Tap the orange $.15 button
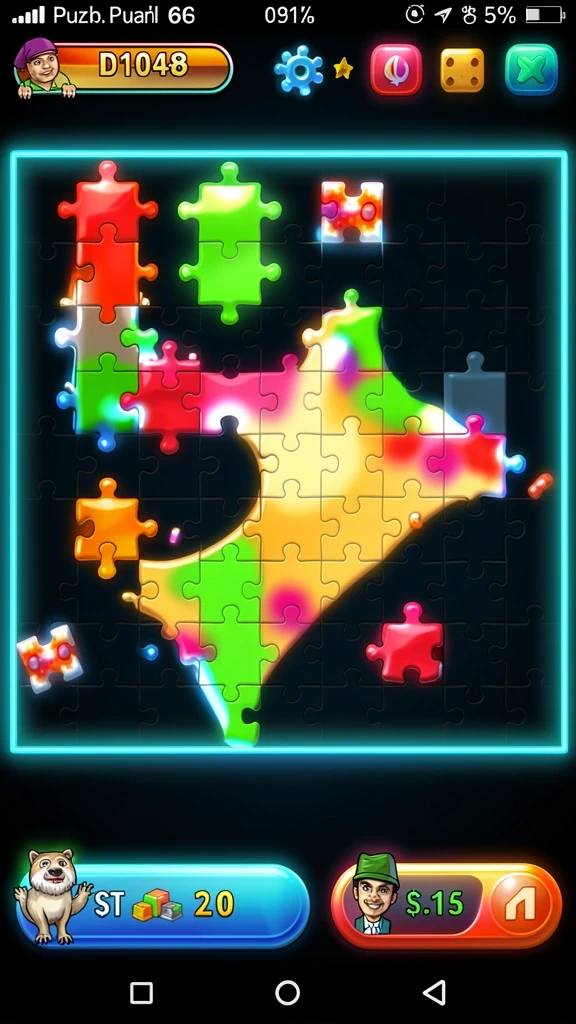This screenshot has width=576, height=1024. 447,904
